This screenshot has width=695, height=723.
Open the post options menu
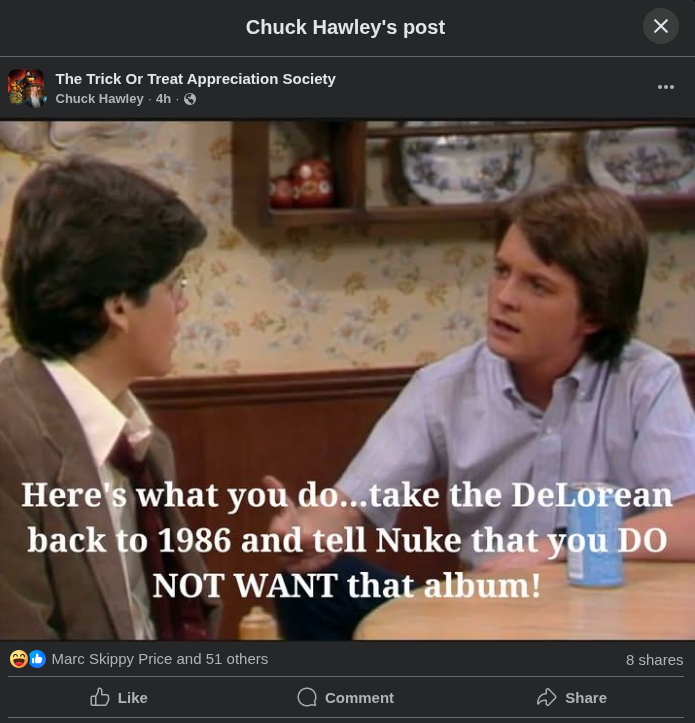[665, 88]
